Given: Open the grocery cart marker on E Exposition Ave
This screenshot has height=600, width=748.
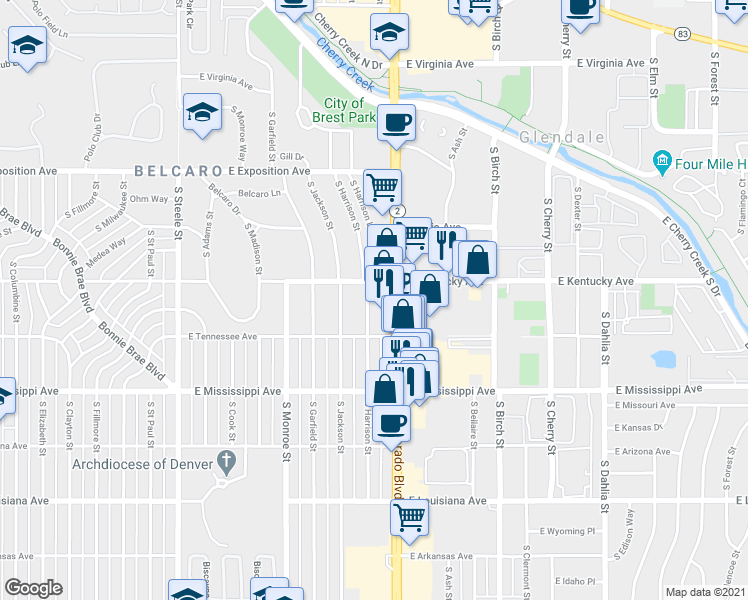Looking at the screenshot, I should (382, 188).
